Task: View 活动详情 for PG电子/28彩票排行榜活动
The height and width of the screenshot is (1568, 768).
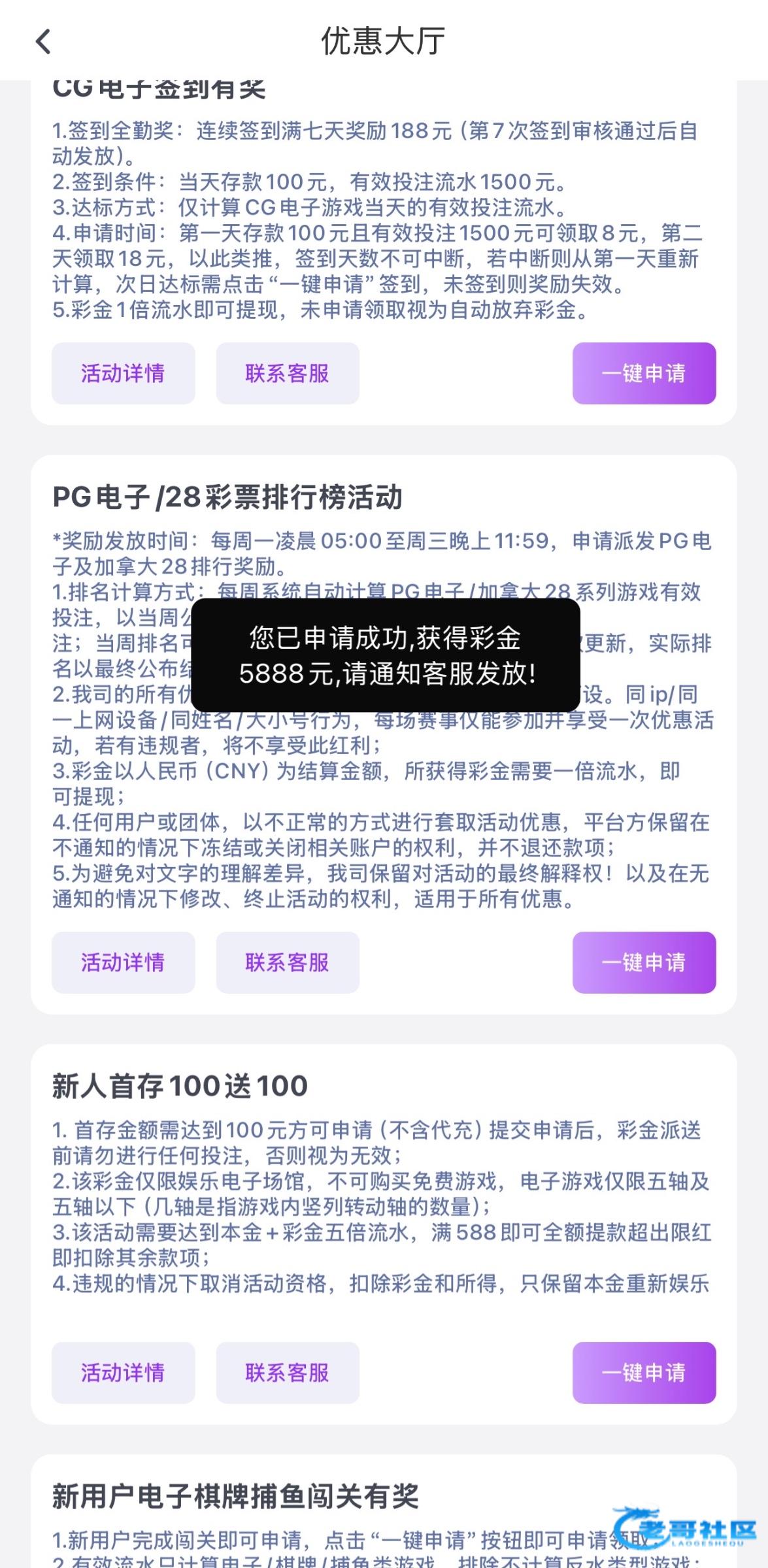Action: click(123, 962)
